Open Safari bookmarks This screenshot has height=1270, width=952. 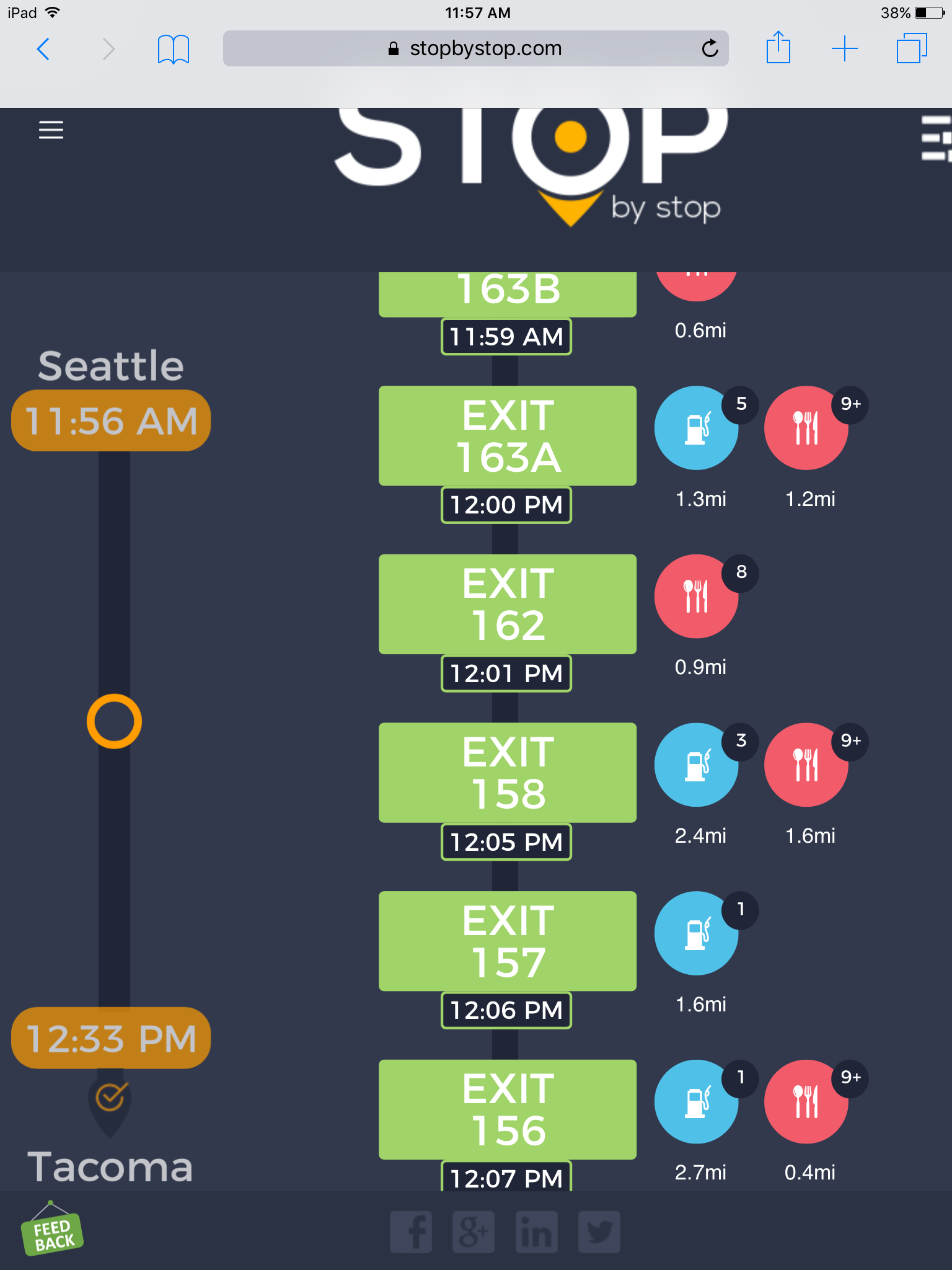(173, 49)
